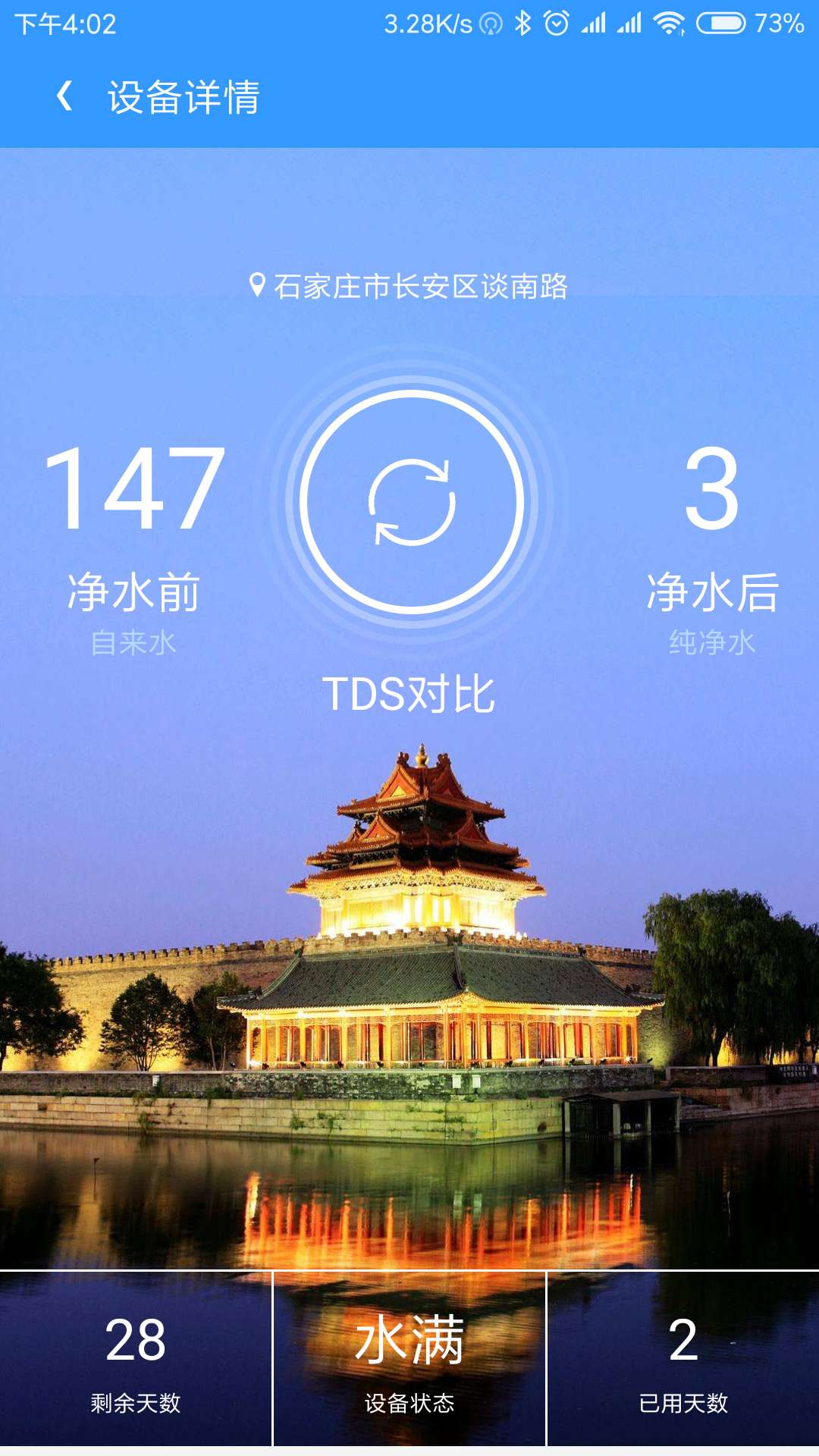This screenshot has width=819, height=1456.
Task: Tap the alarm clock status bar icon
Action: click(x=556, y=23)
